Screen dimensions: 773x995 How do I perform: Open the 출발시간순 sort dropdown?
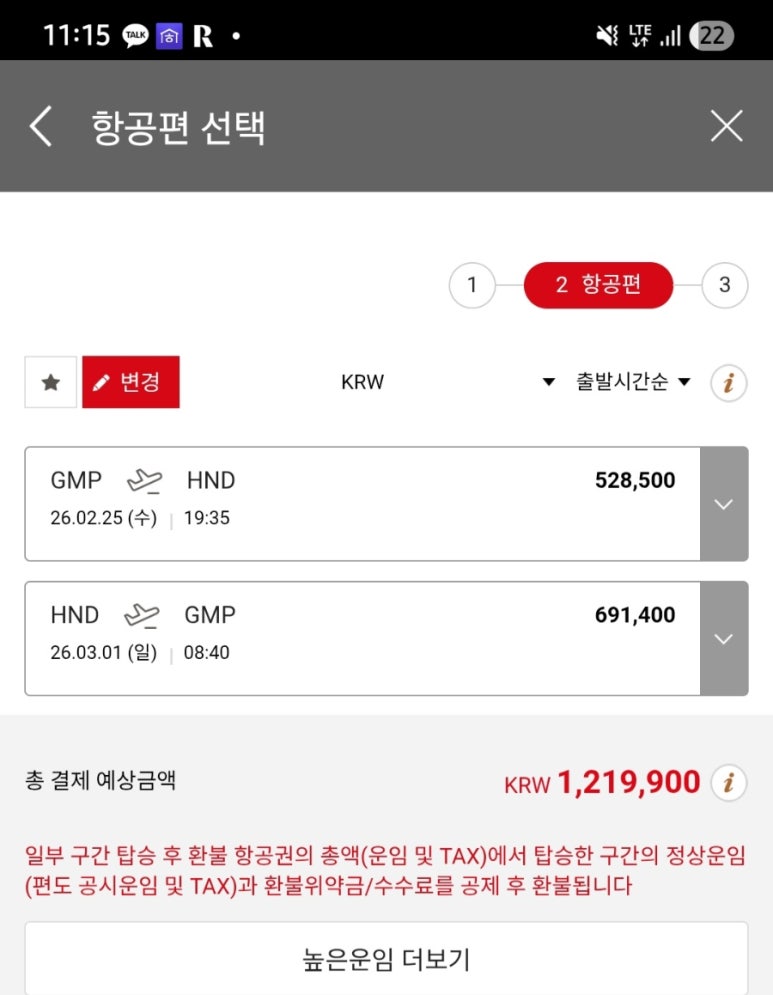point(632,382)
